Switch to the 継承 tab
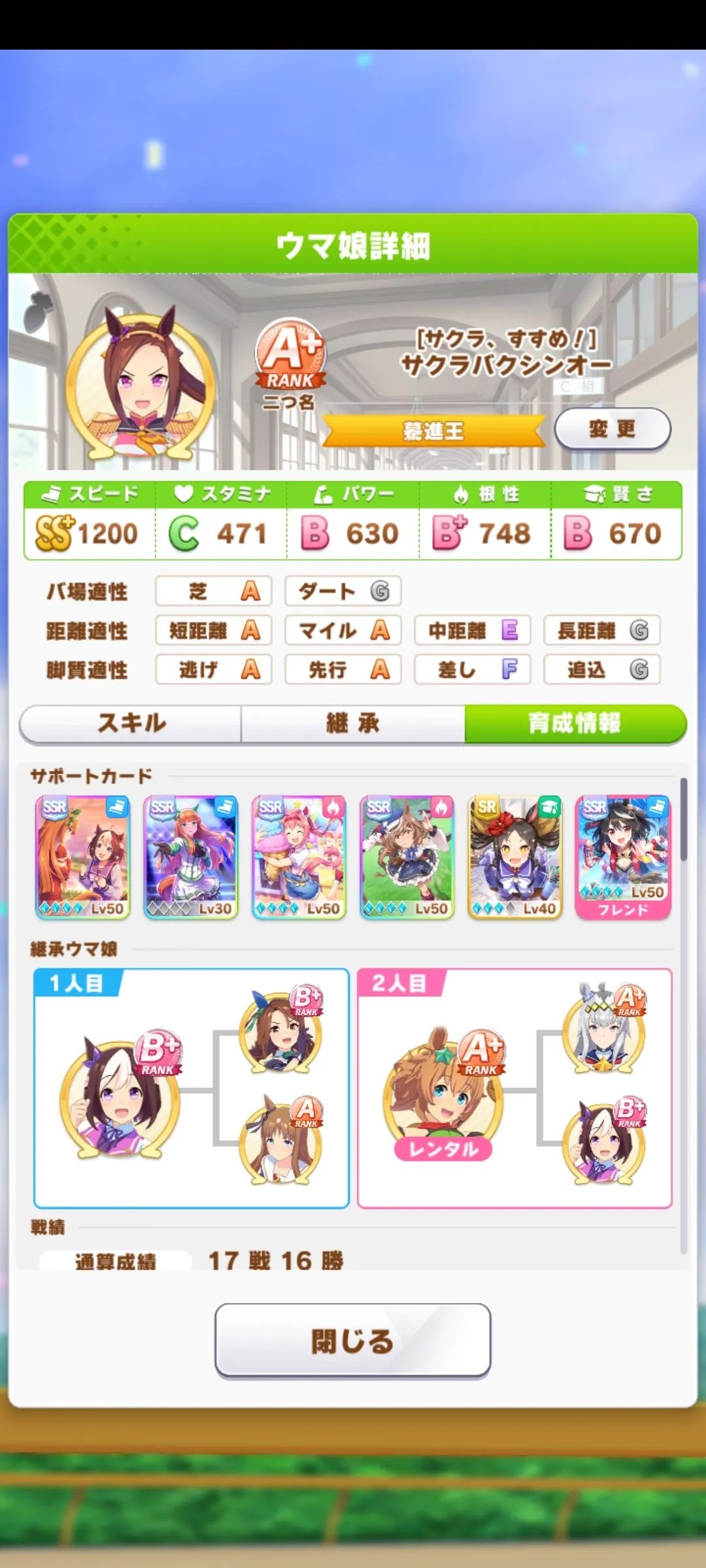 coord(352,723)
